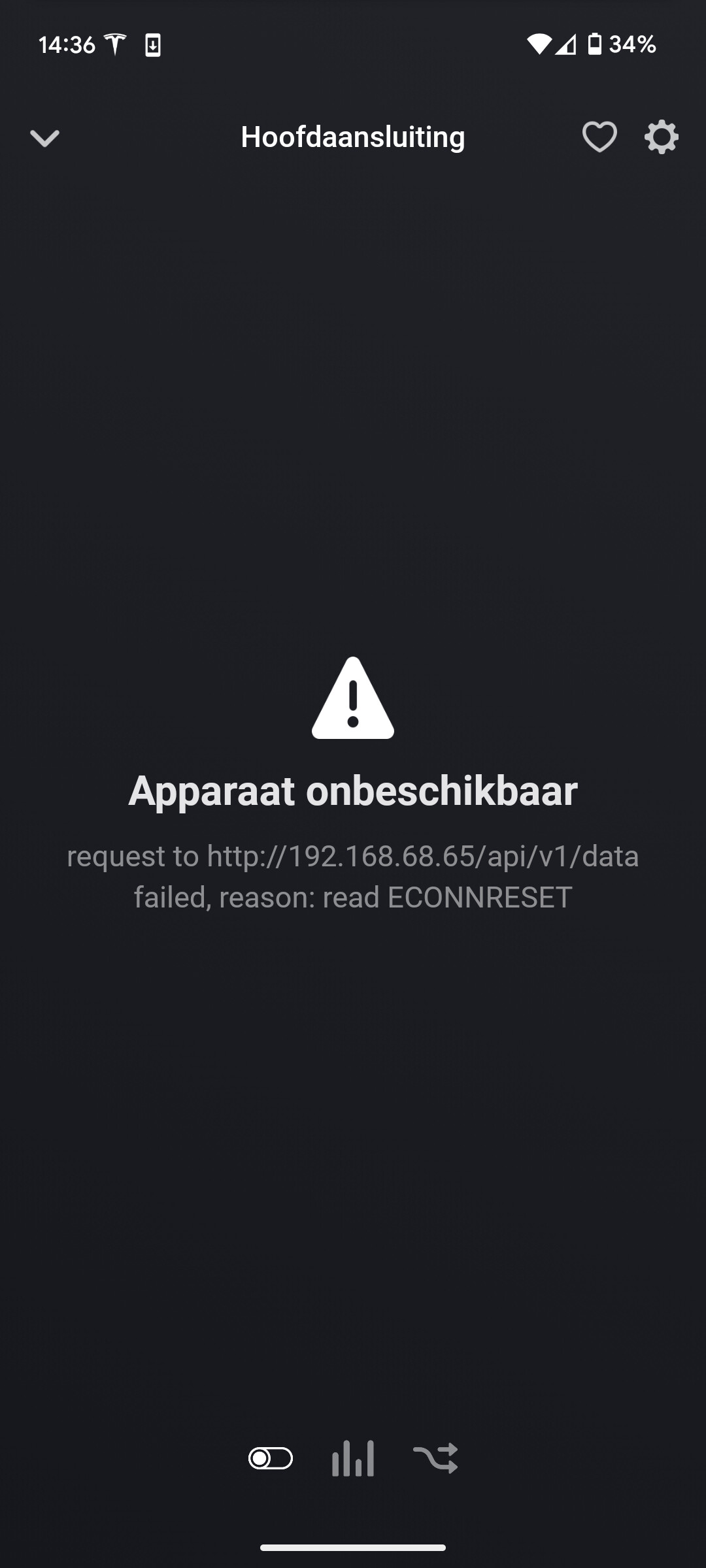706x1568 pixels.
Task: Switch to the controls toggle tab
Action: [271, 1458]
